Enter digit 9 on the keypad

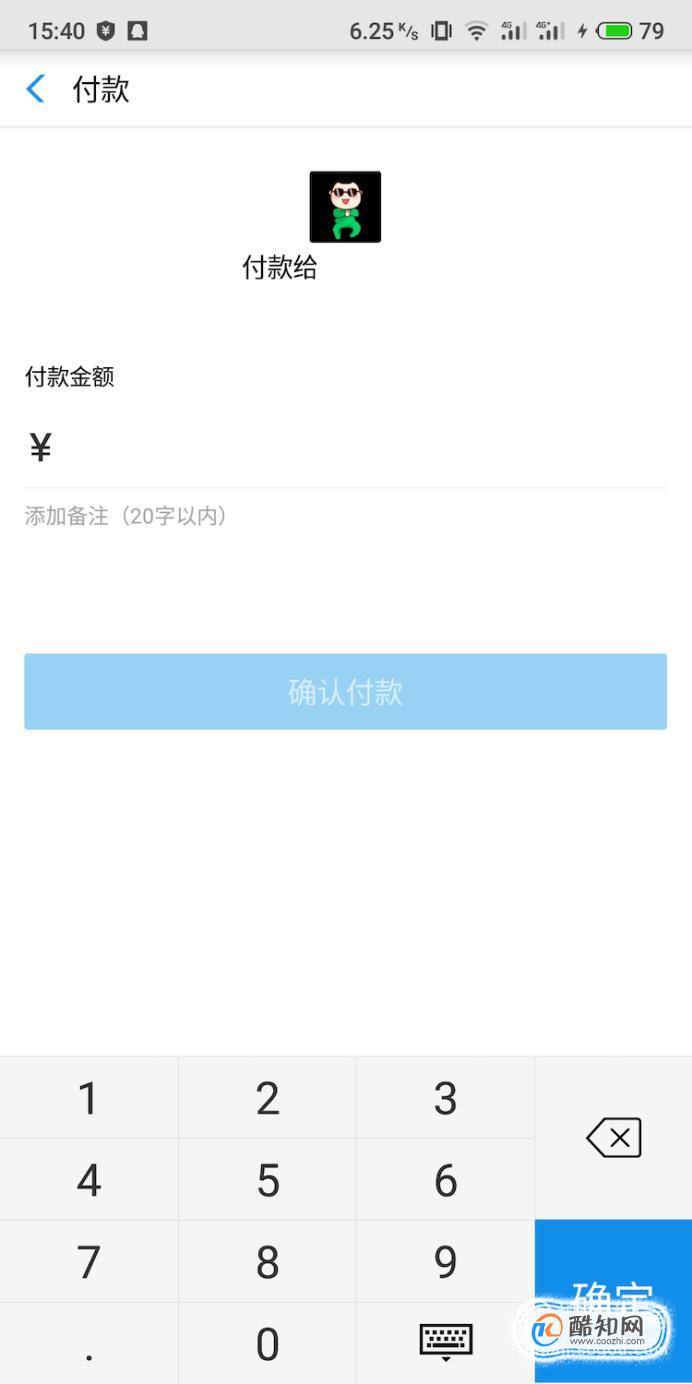point(445,1262)
